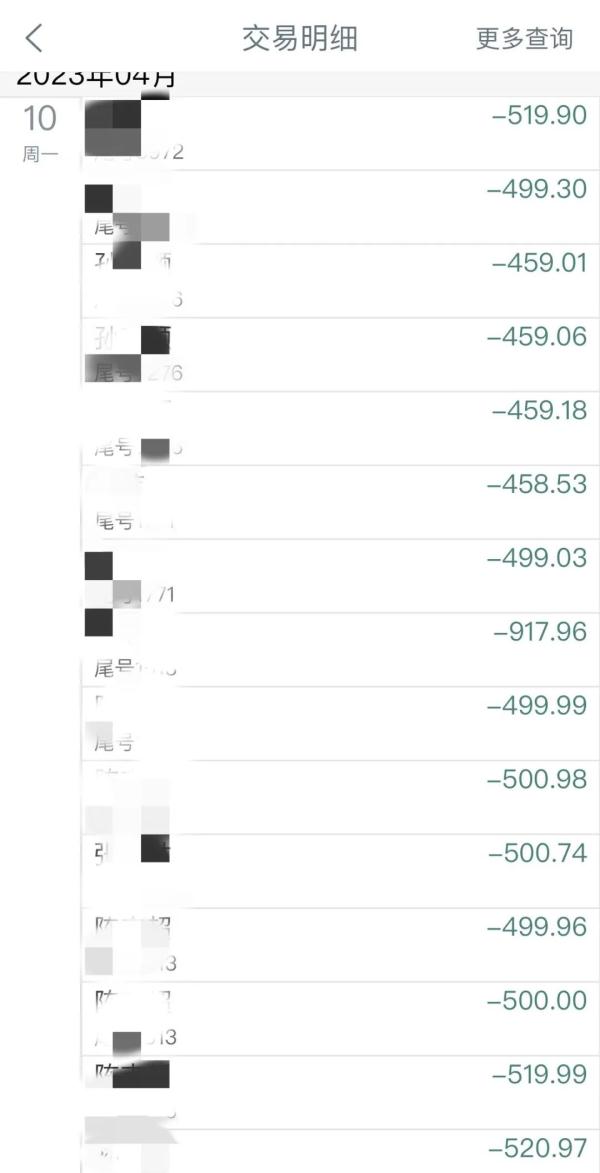
Task: Open 更多查询 options
Action: tap(524, 39)
